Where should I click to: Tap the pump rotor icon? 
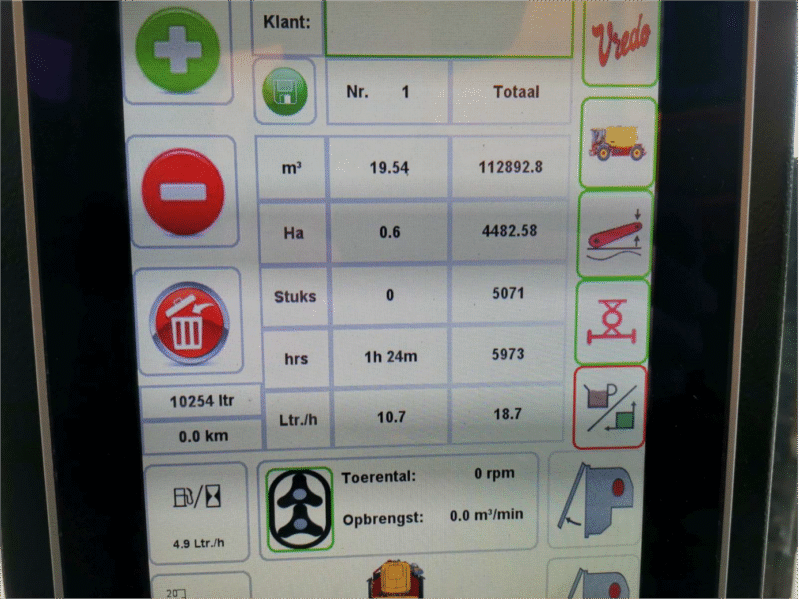tap(300, 508)
